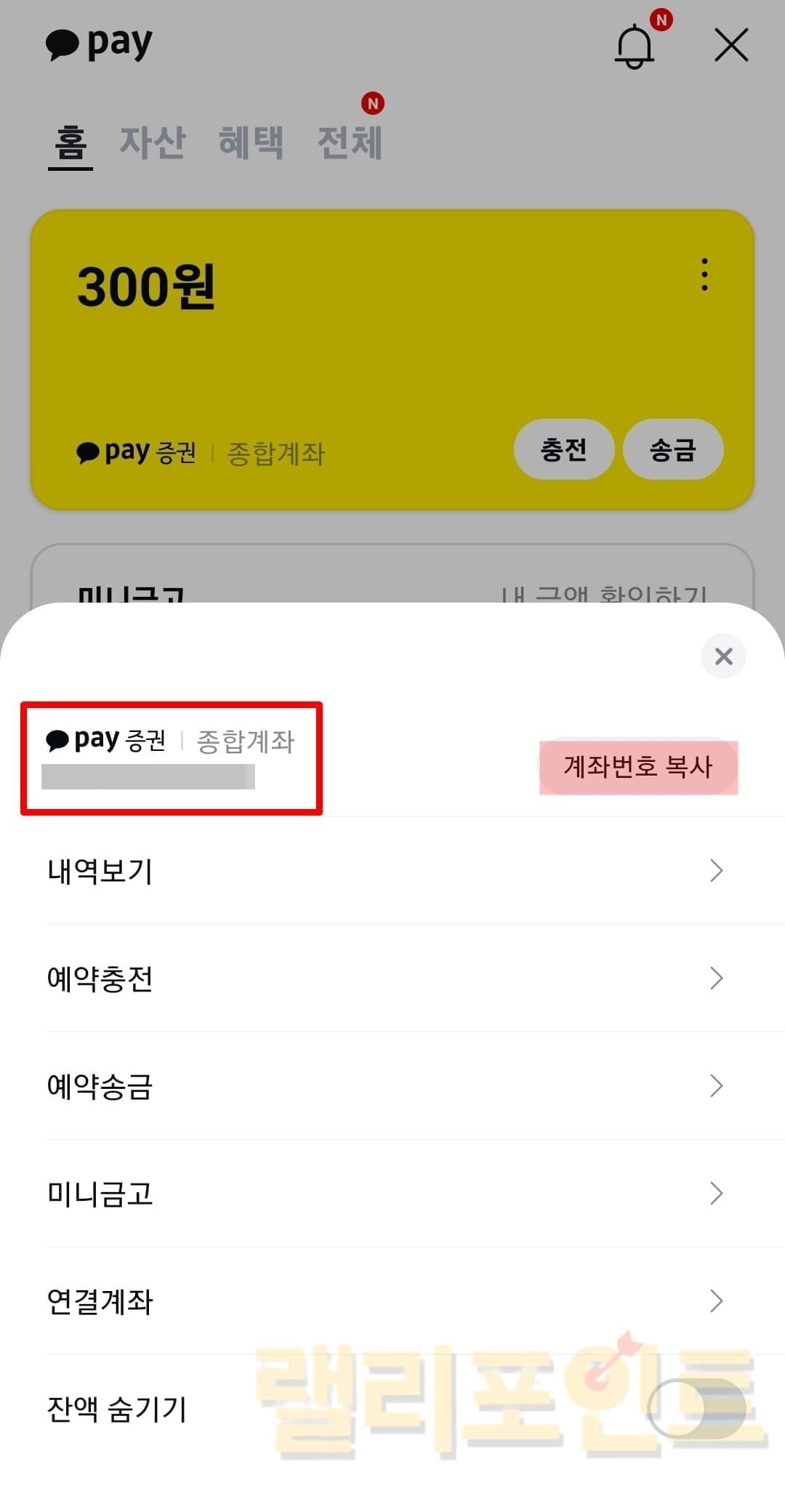Viewport: 785px width, 1512px height.
Task: Open the balance card's three-dot menu
Action: [x=704, y=275]
